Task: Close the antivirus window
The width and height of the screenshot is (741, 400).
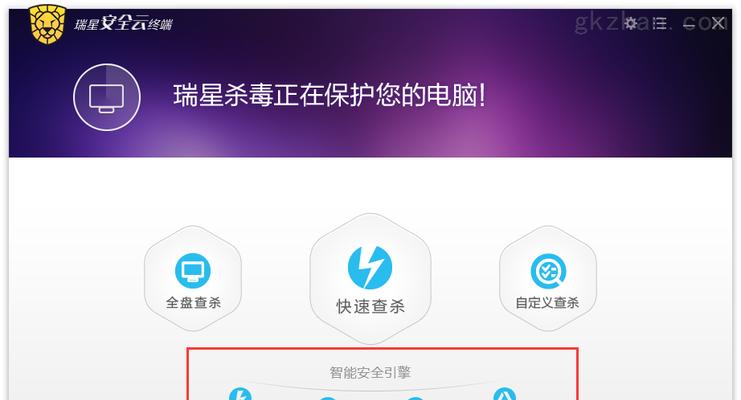Action: coord(718,23)
